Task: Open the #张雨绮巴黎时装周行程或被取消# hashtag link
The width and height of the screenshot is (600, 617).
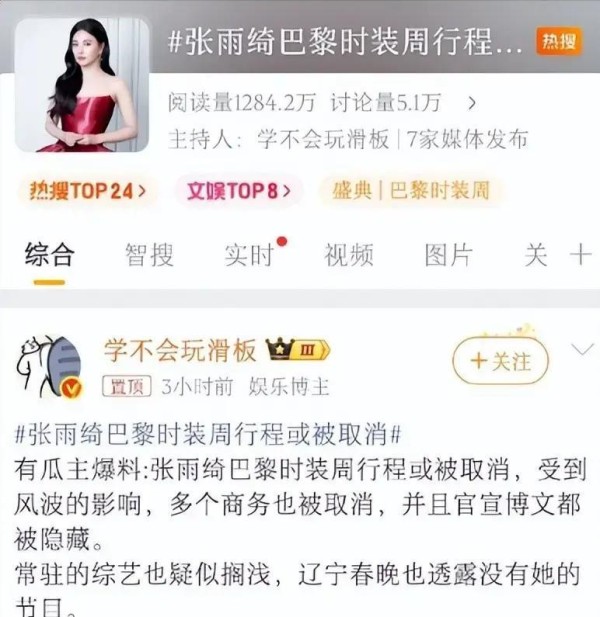Action: click(209, 436)
